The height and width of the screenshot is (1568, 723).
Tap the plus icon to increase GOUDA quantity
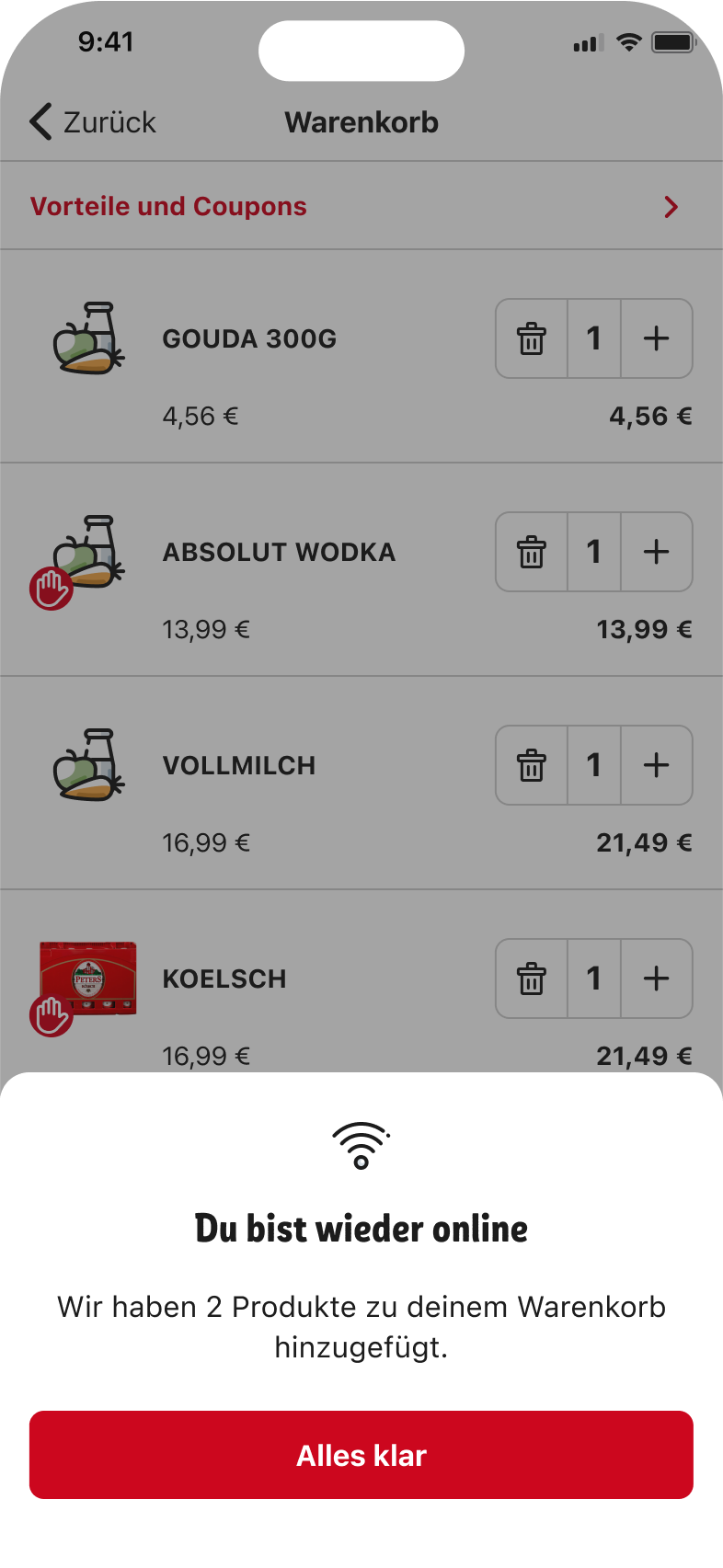[x=656, y=338]
